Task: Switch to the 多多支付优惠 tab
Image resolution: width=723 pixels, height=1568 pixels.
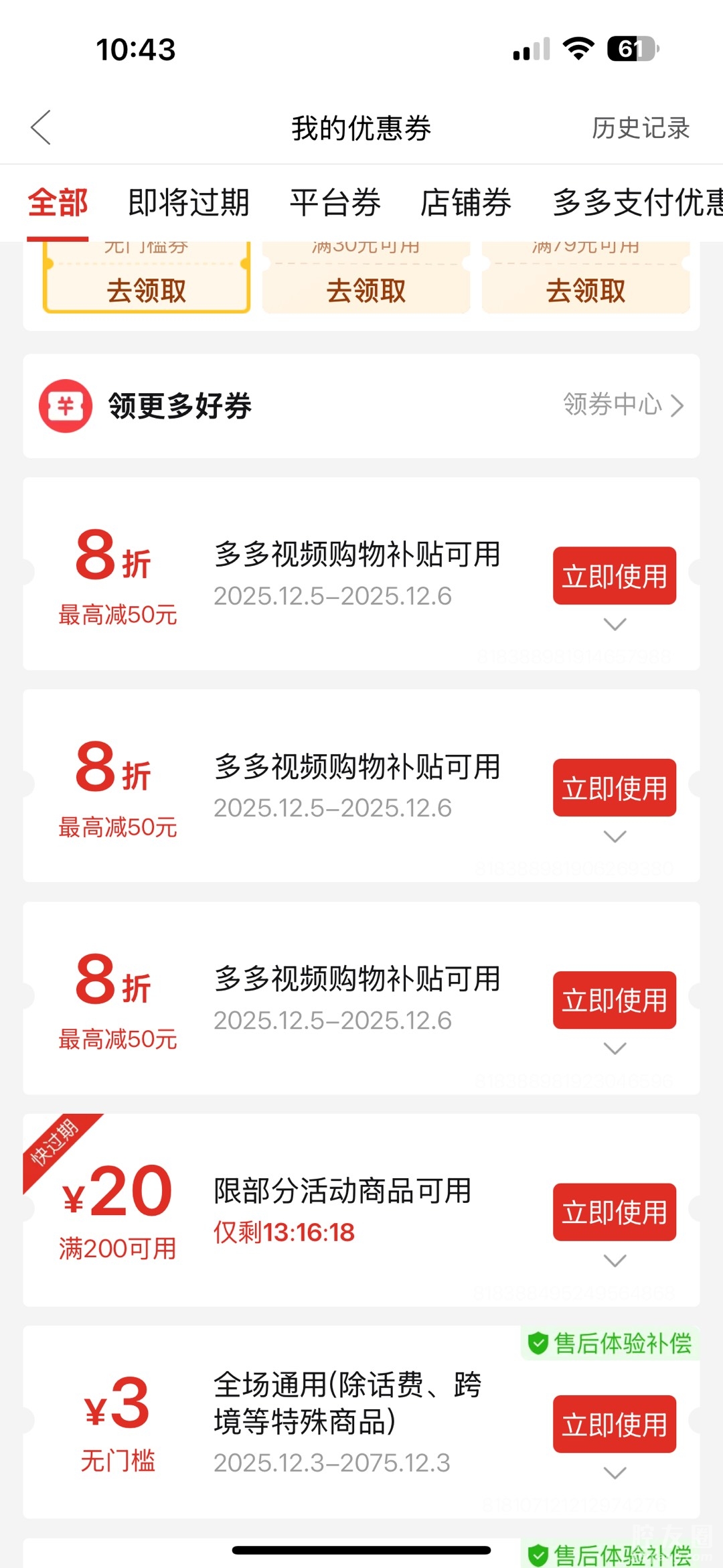Action: (x=636, y=202)
